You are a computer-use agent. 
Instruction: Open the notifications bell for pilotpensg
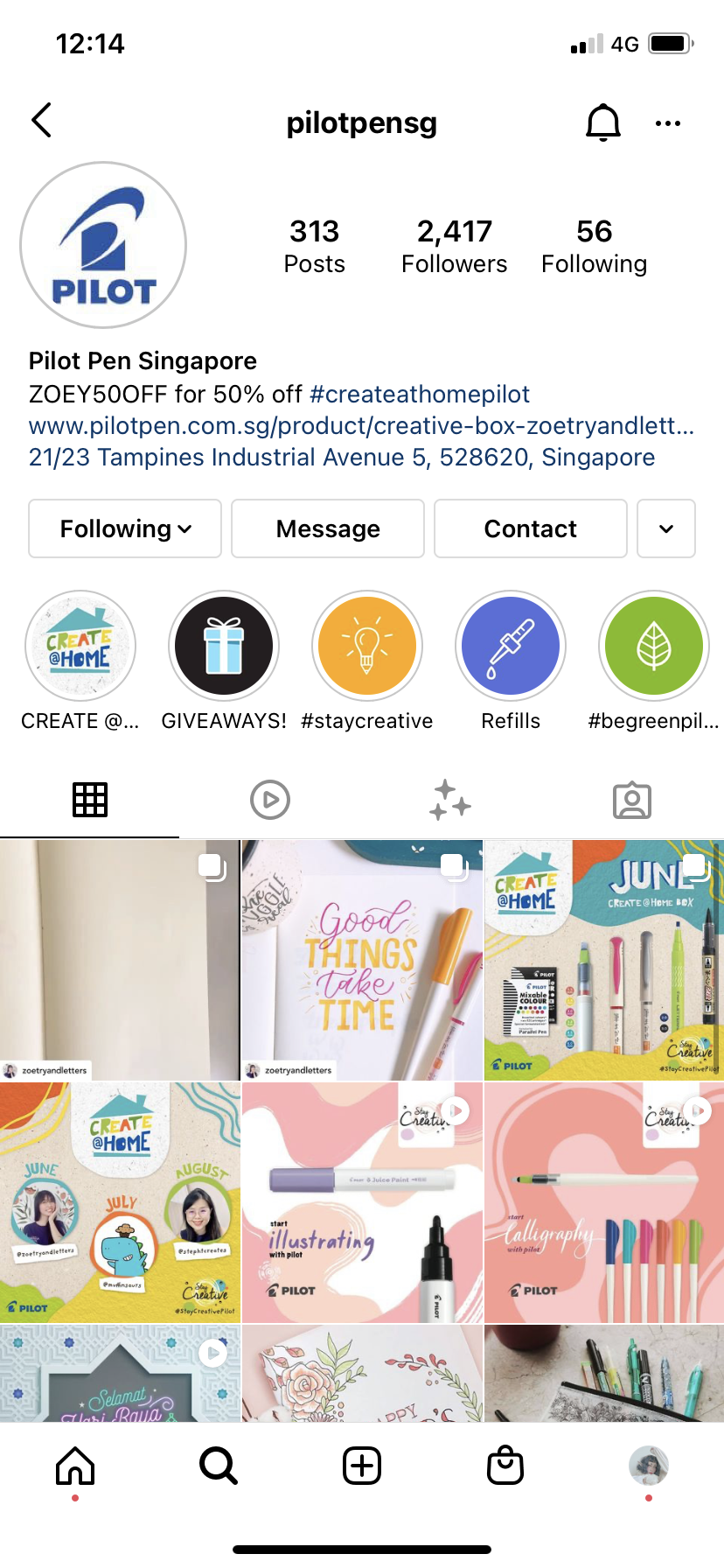602,122
